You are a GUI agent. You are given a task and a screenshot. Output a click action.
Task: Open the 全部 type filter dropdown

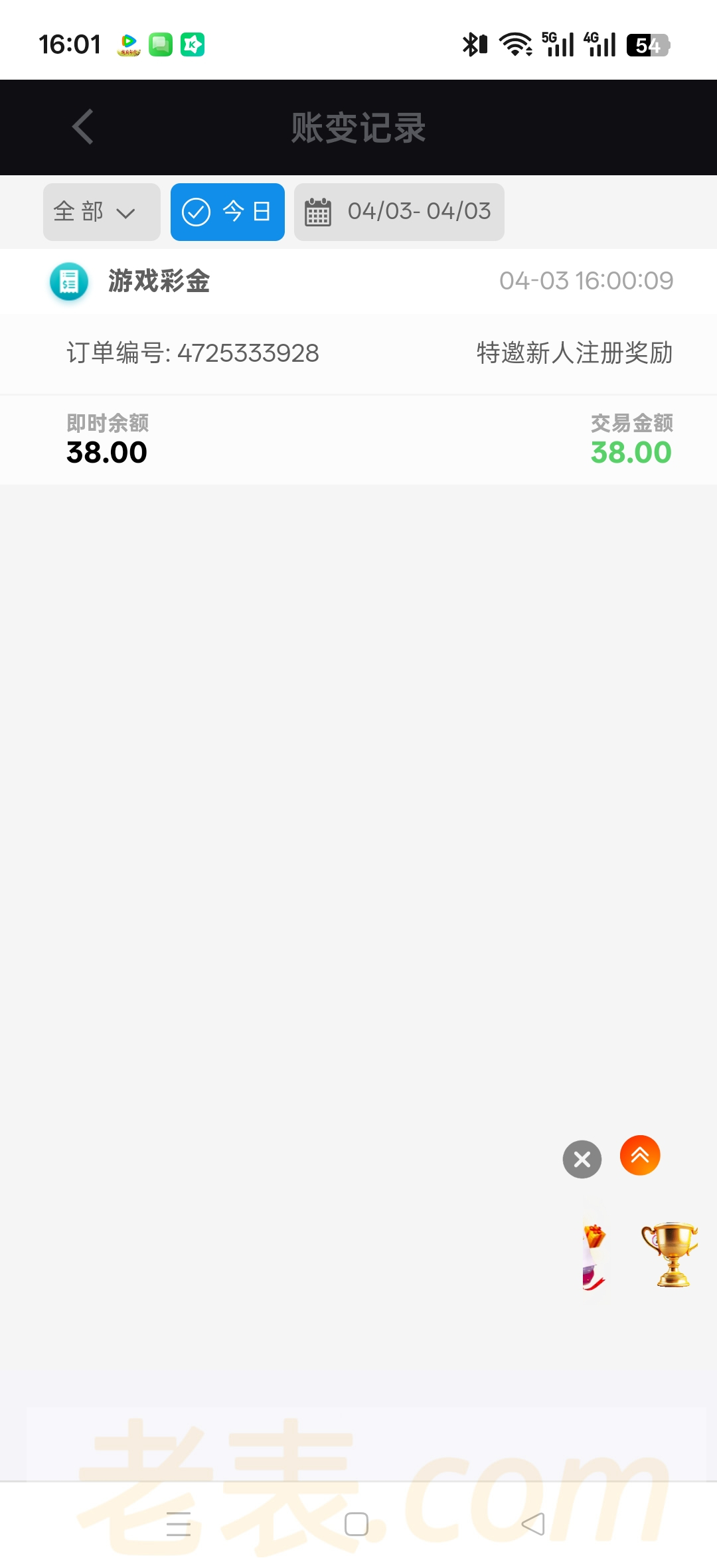point(102,212)
